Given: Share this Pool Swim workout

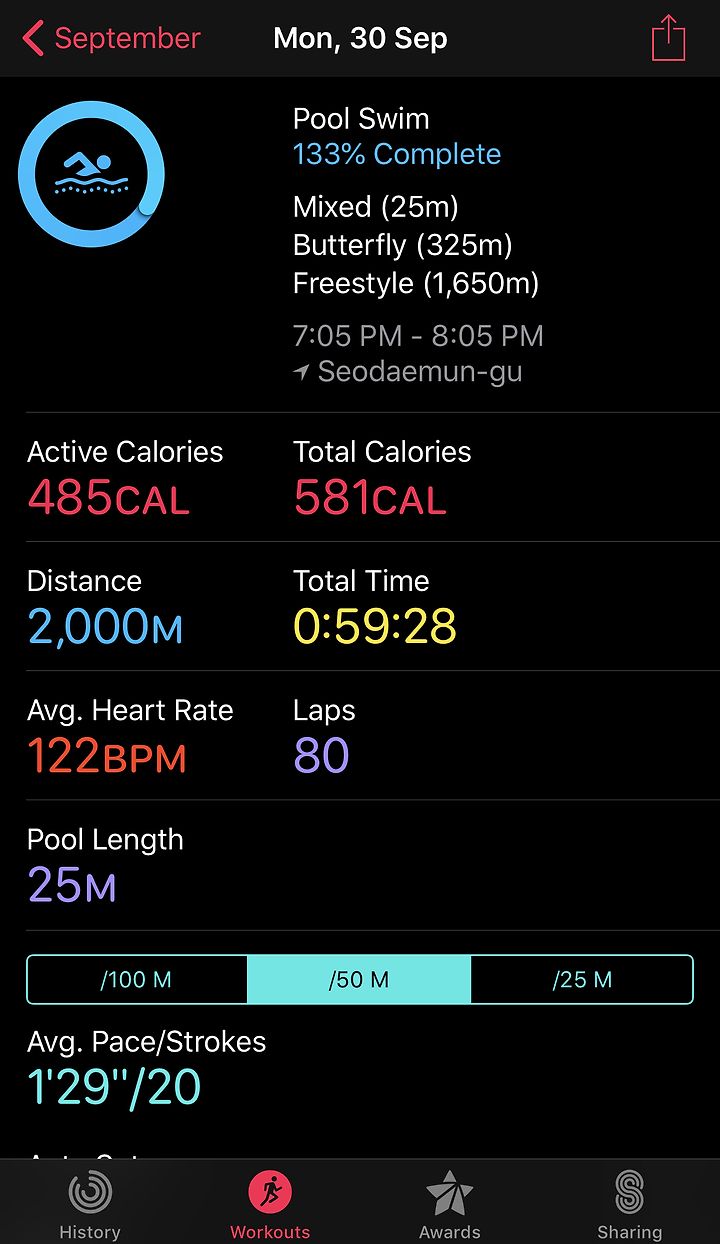Looking at the screenshot, I should click(668, 39).
